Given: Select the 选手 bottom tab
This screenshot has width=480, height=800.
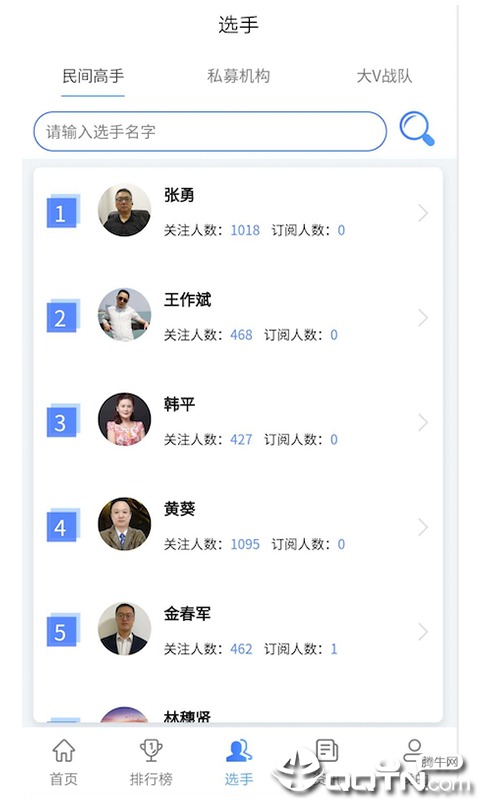Looking at the screenshot, I should click(x=239, y=763).
